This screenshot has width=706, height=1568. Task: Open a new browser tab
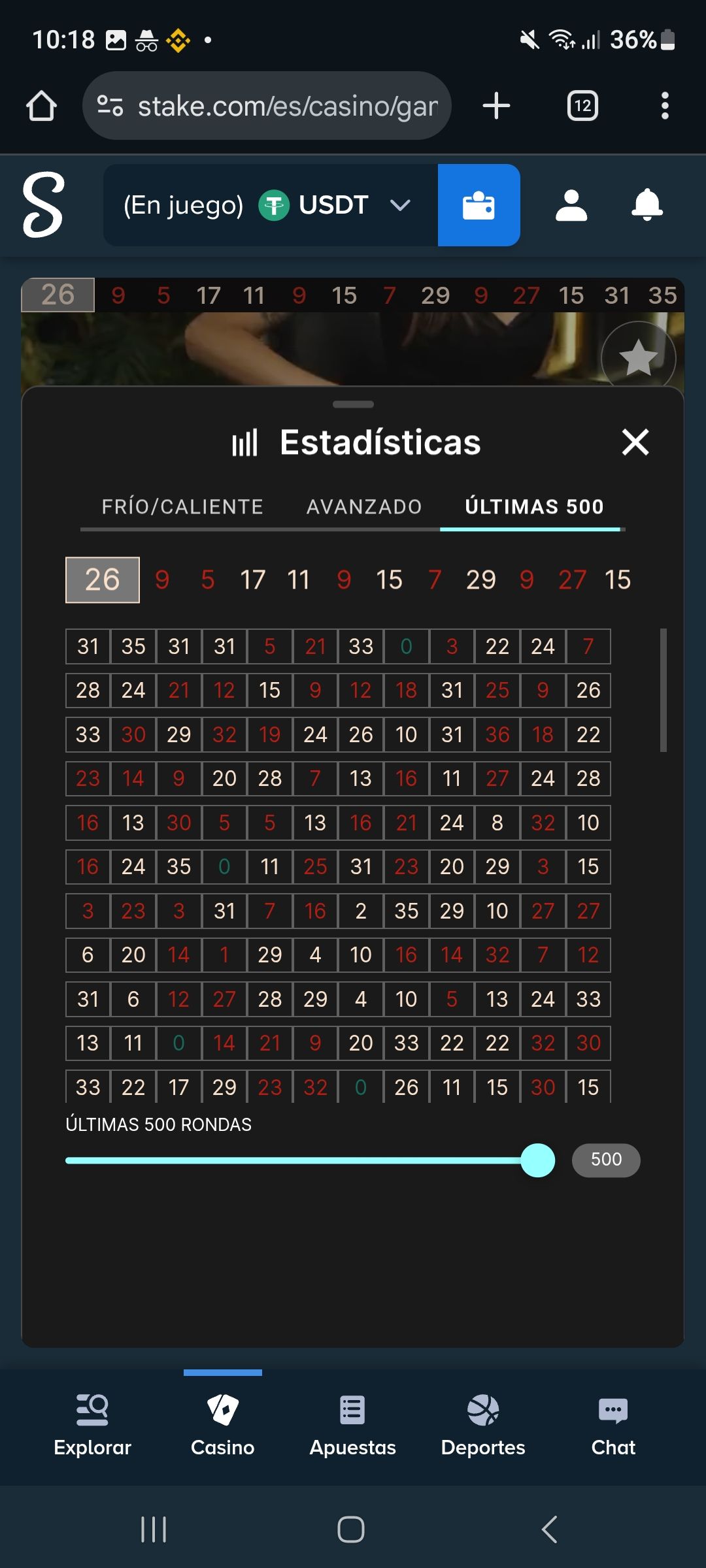pyautogui.click(x=496, y=105)
